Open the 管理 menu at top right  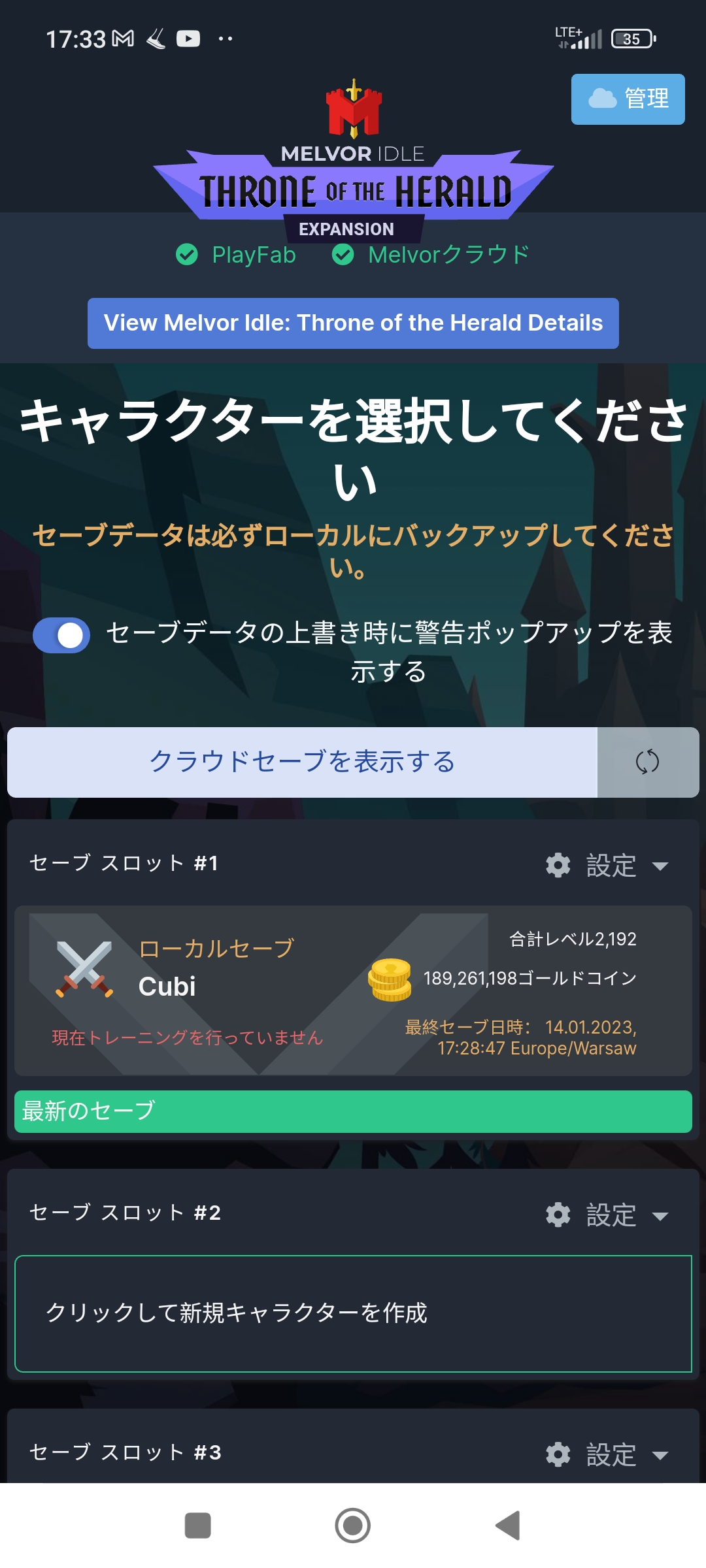coord(627,99)
